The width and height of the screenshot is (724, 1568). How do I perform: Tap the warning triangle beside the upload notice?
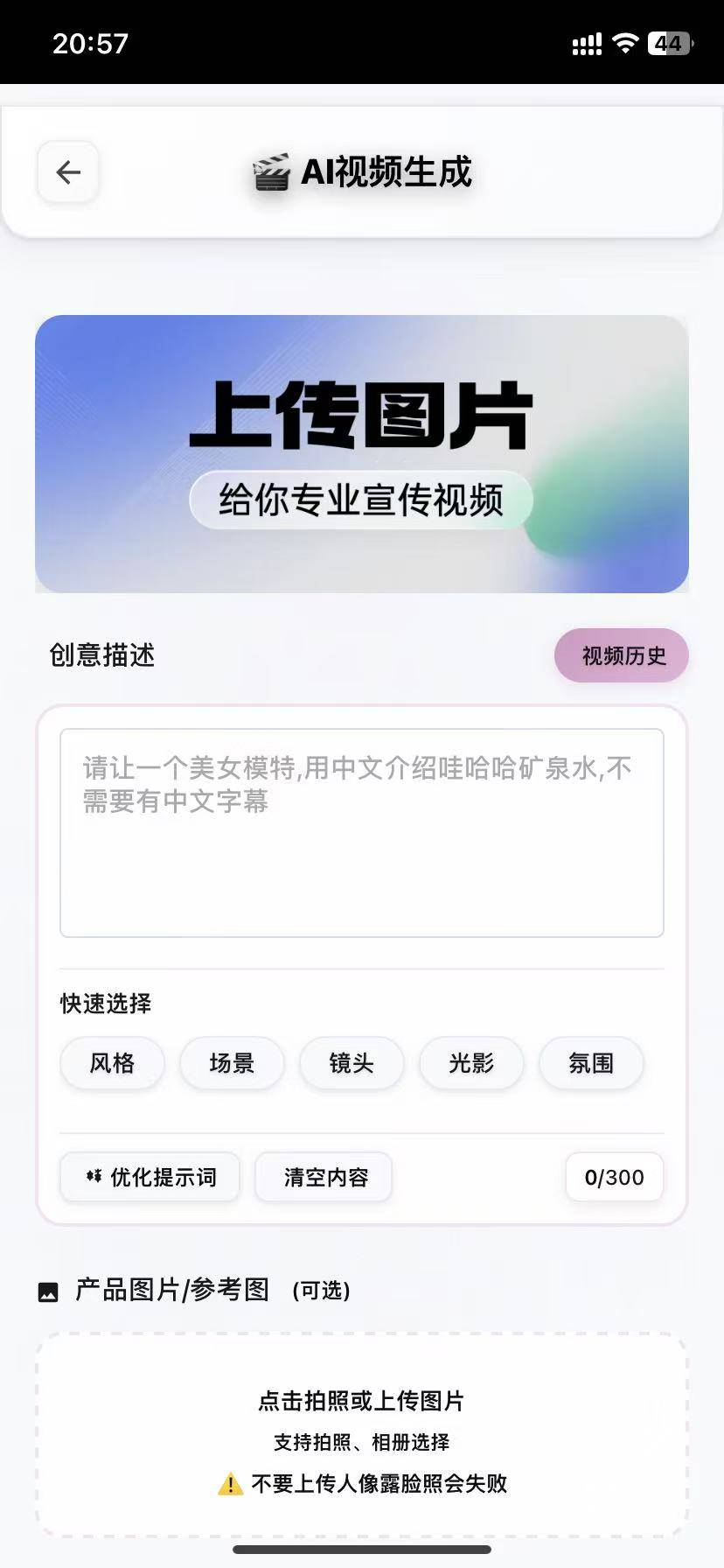229,1484
